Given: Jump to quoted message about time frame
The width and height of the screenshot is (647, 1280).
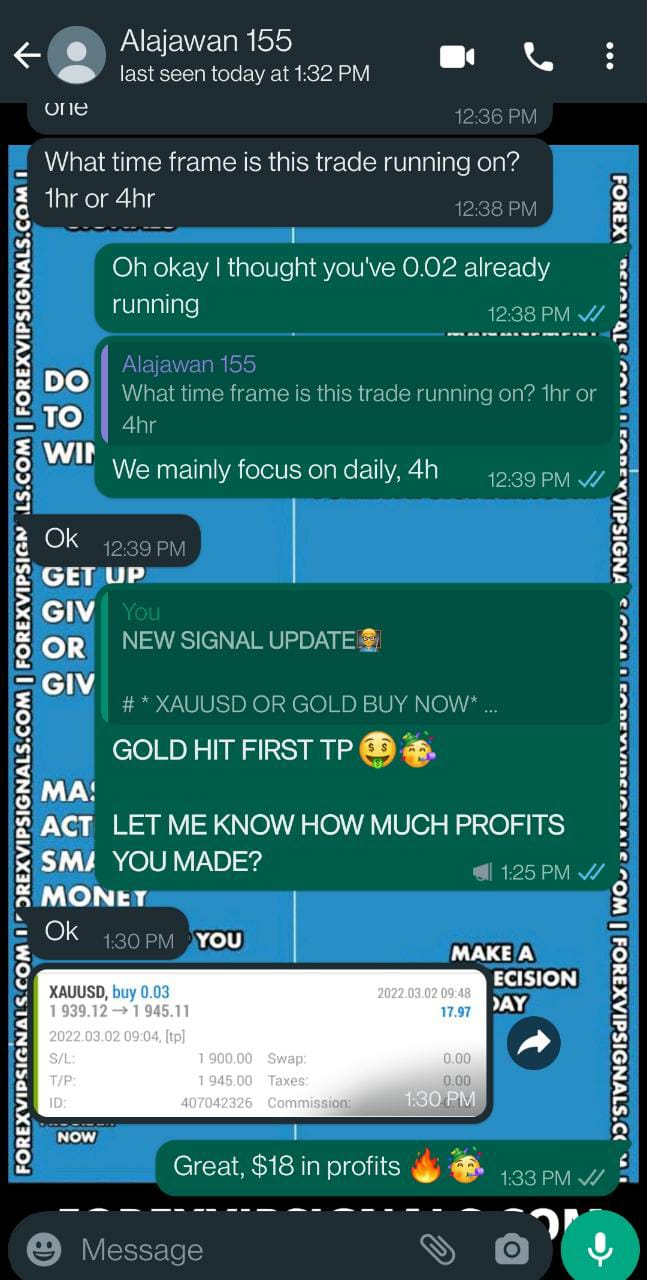Looking at the screenshot, I should coord(358,393).
